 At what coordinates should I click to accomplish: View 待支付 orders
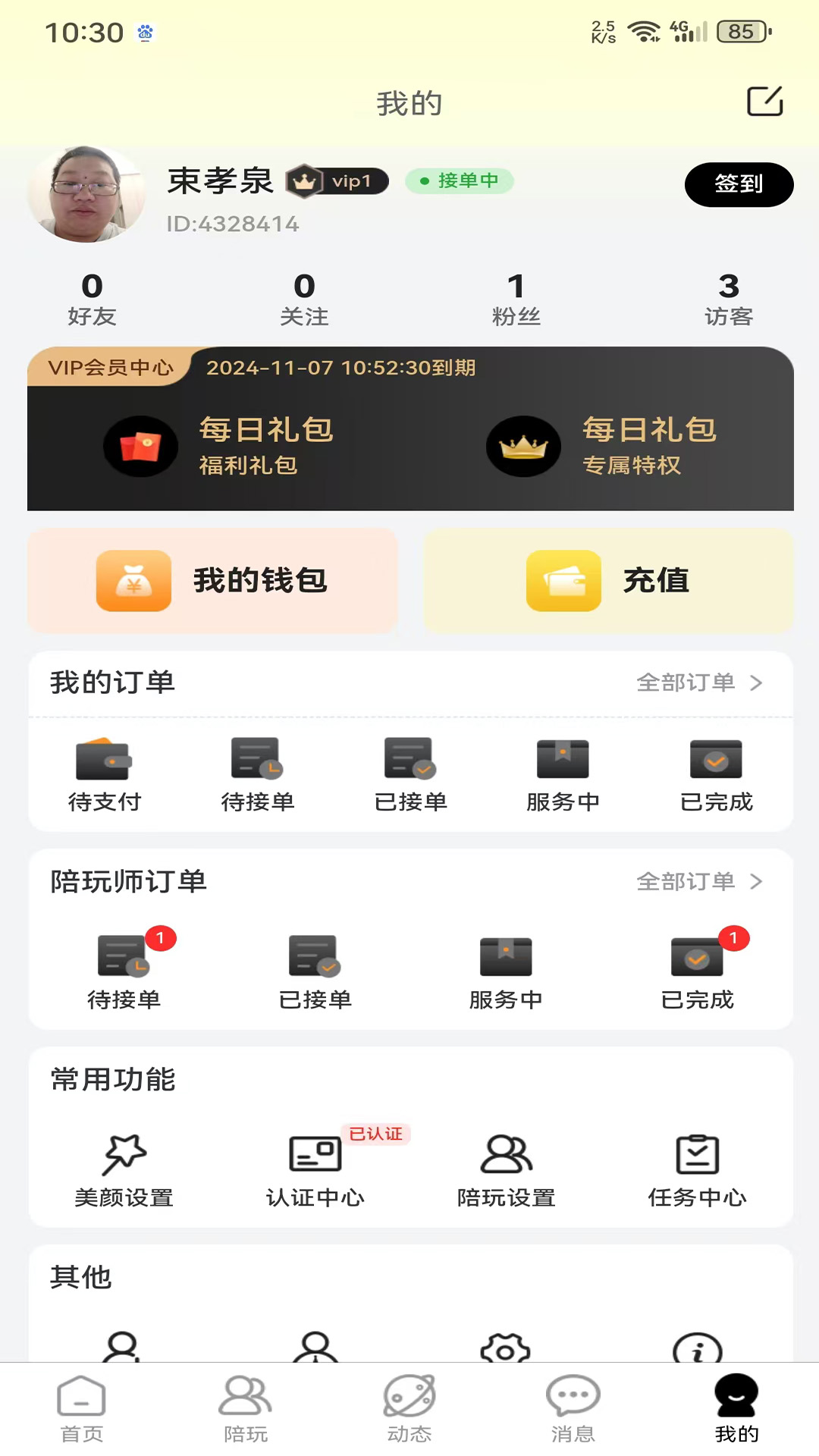click(105, 775)
